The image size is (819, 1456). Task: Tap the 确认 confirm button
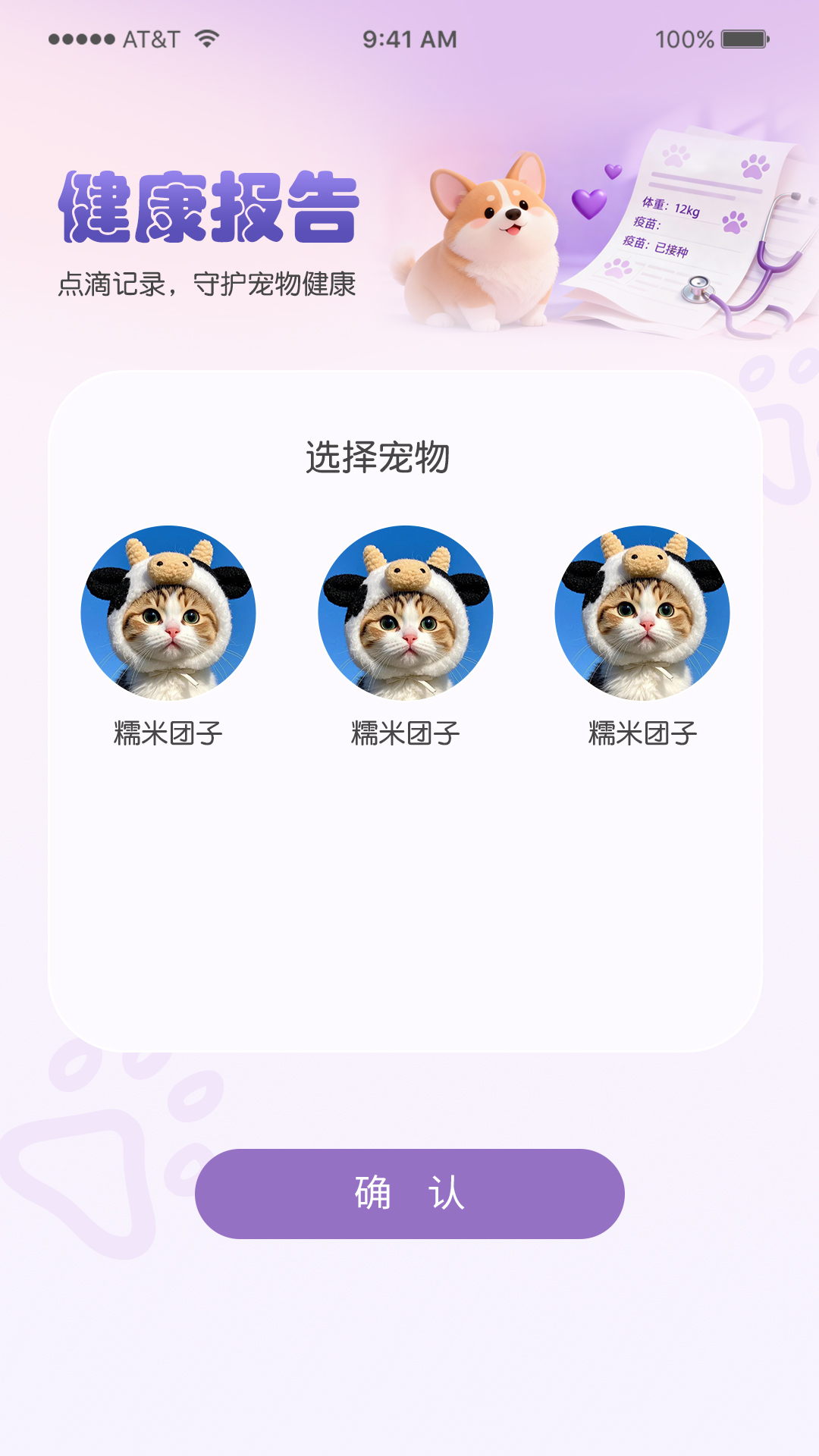coord(409,1194)
